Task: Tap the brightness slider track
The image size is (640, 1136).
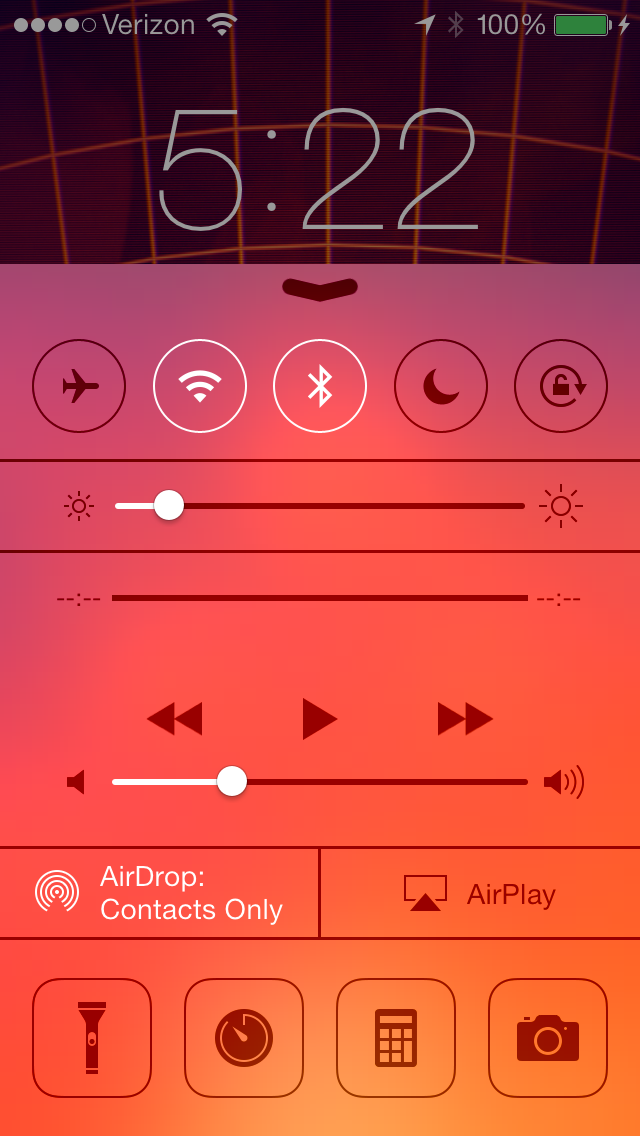Action: coord(320,506)
